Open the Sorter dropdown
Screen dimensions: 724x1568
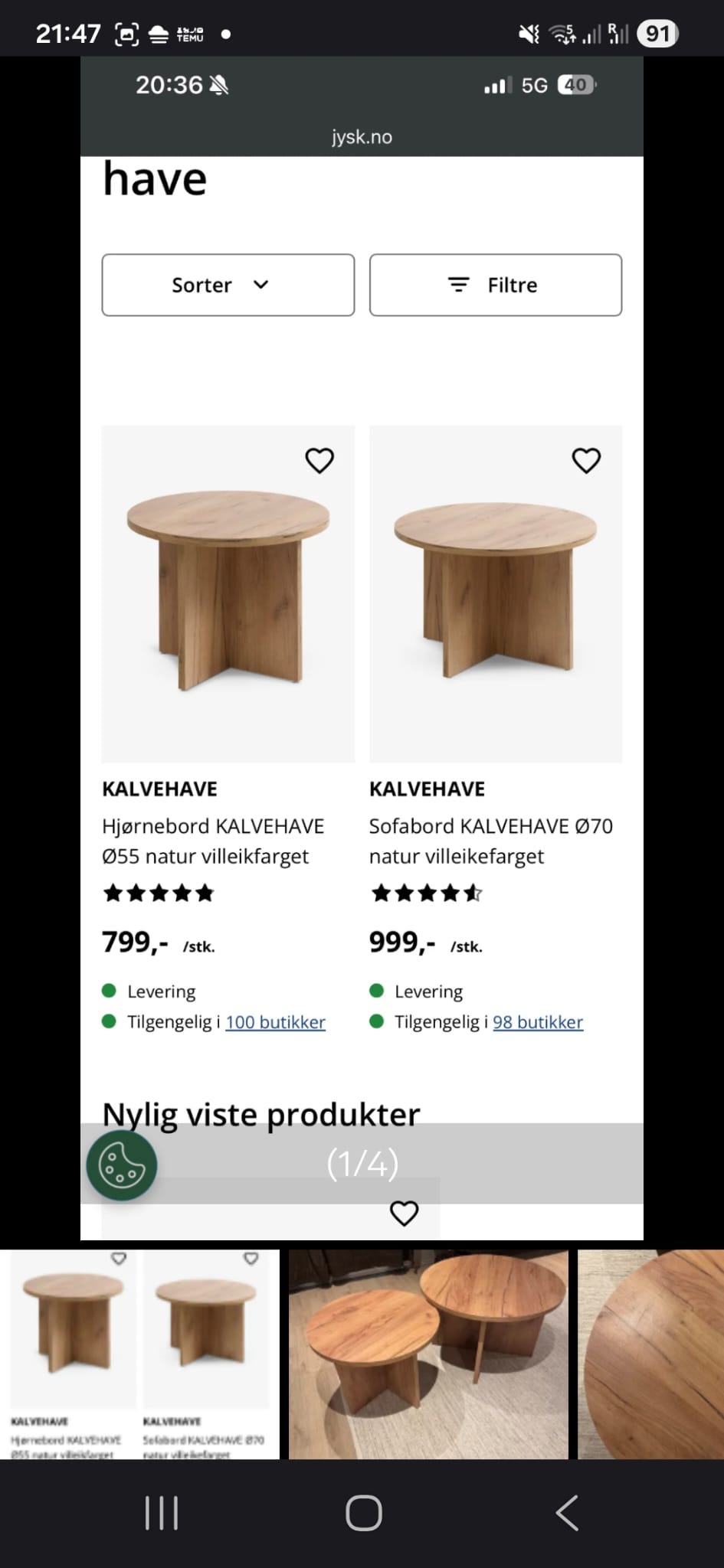(x=227, y=284)
